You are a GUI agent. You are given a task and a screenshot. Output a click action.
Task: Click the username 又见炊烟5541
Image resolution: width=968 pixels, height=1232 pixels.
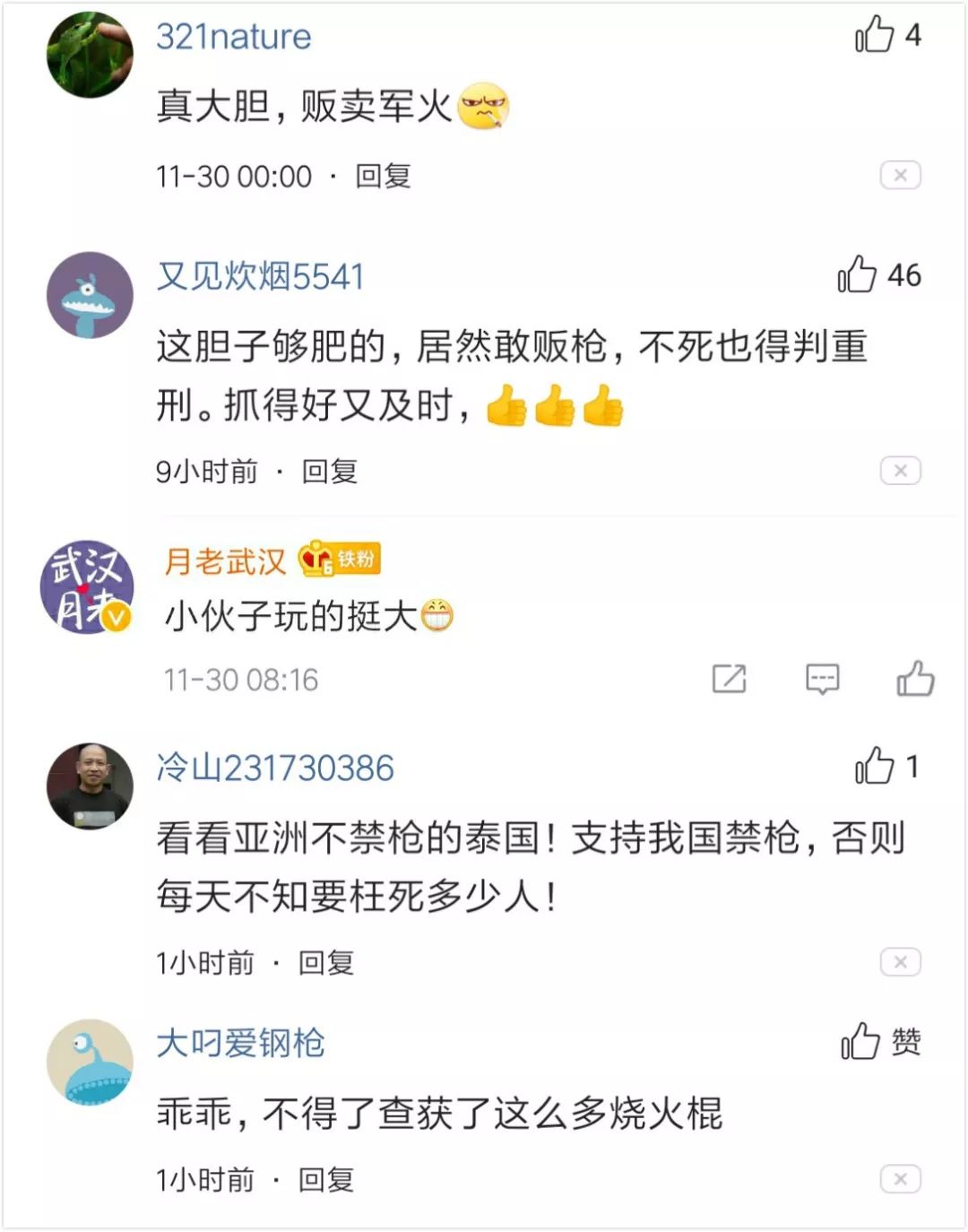[260, 277]
